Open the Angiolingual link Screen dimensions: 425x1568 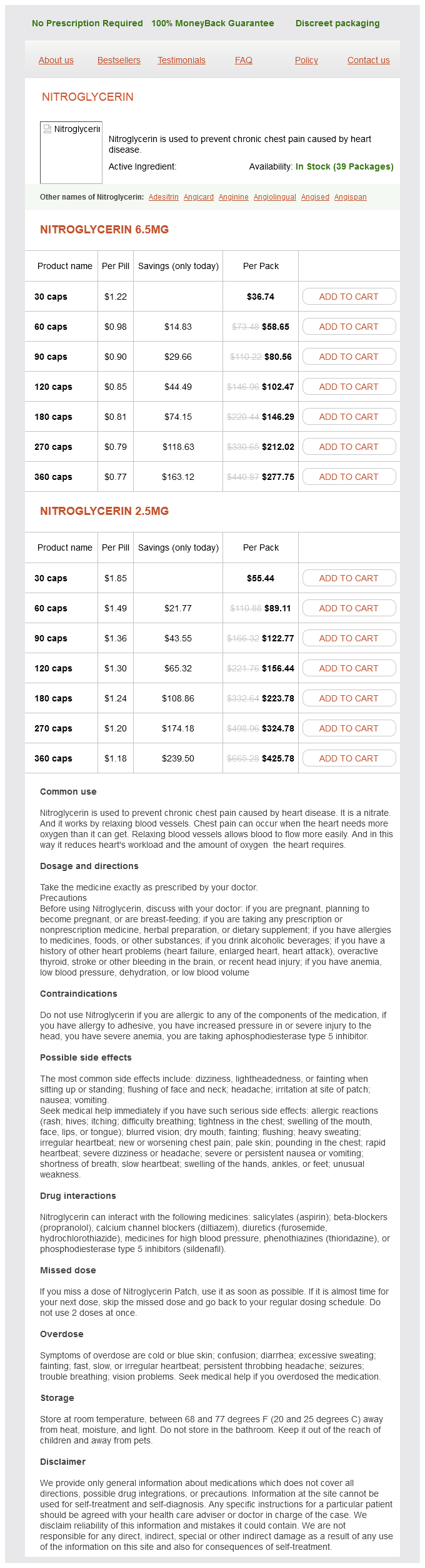[274, 197]
